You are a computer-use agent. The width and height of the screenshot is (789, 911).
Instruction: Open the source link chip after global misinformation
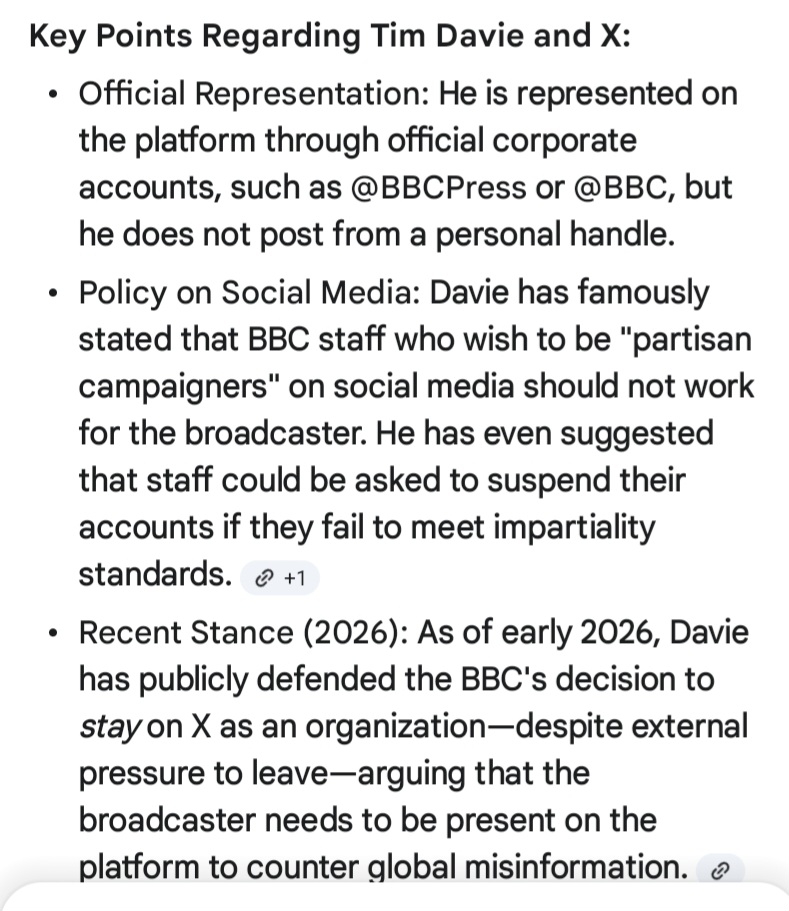coord(719,870)
